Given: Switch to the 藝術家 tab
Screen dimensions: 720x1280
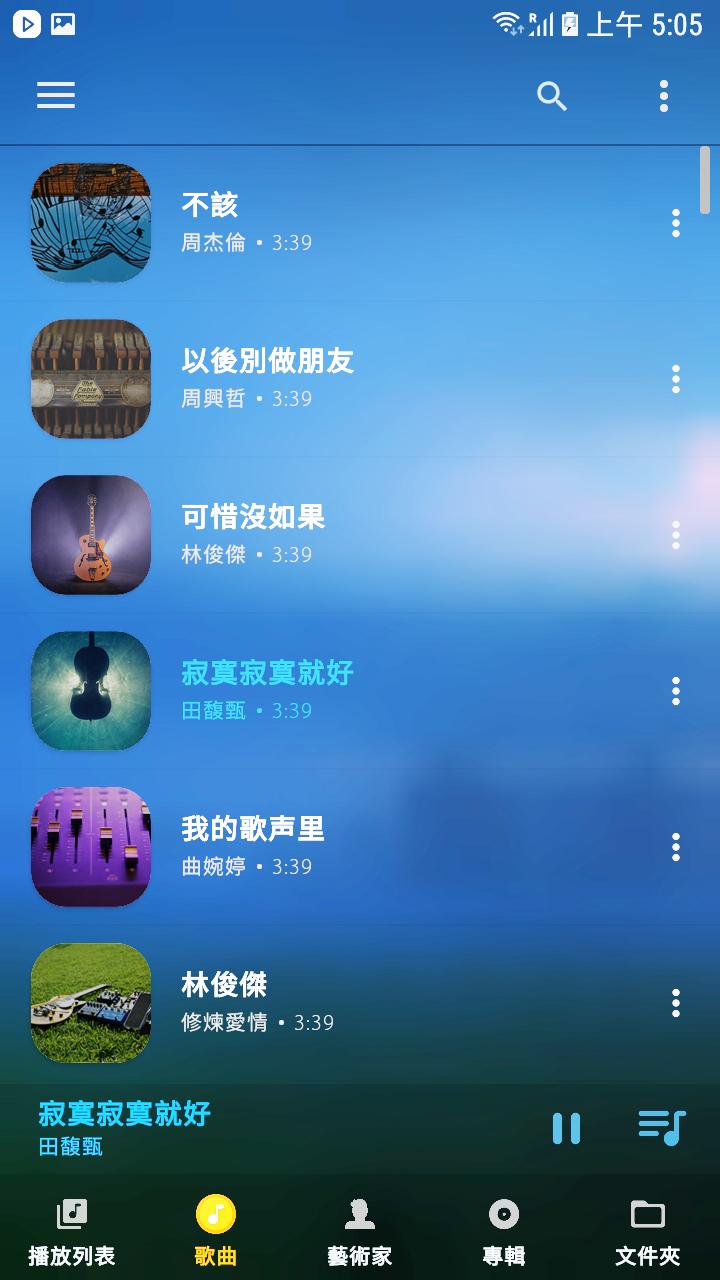Looking at the screenshot, I should tap(360, 1232).
